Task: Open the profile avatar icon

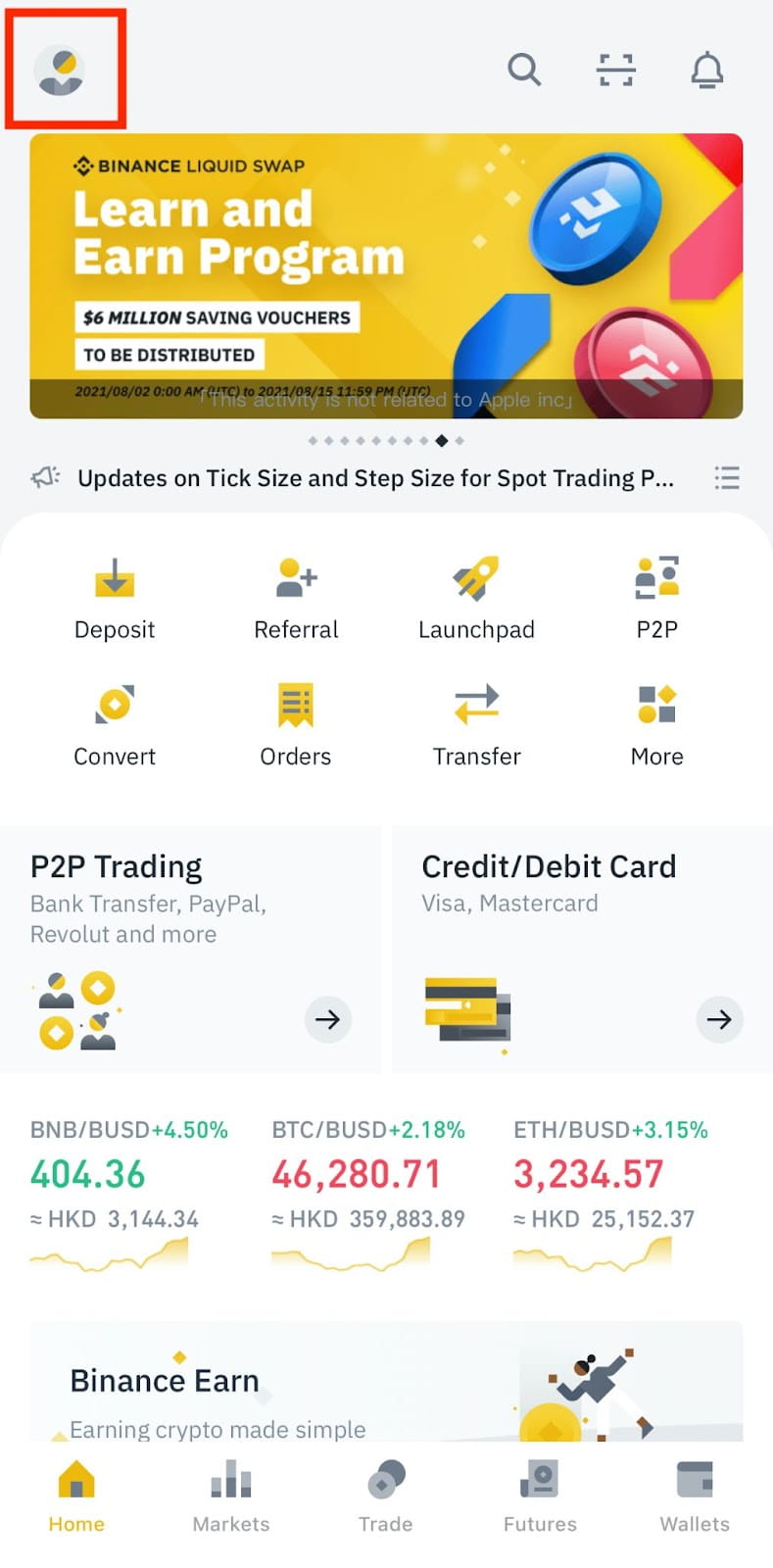Action: (x=60, y=72)
